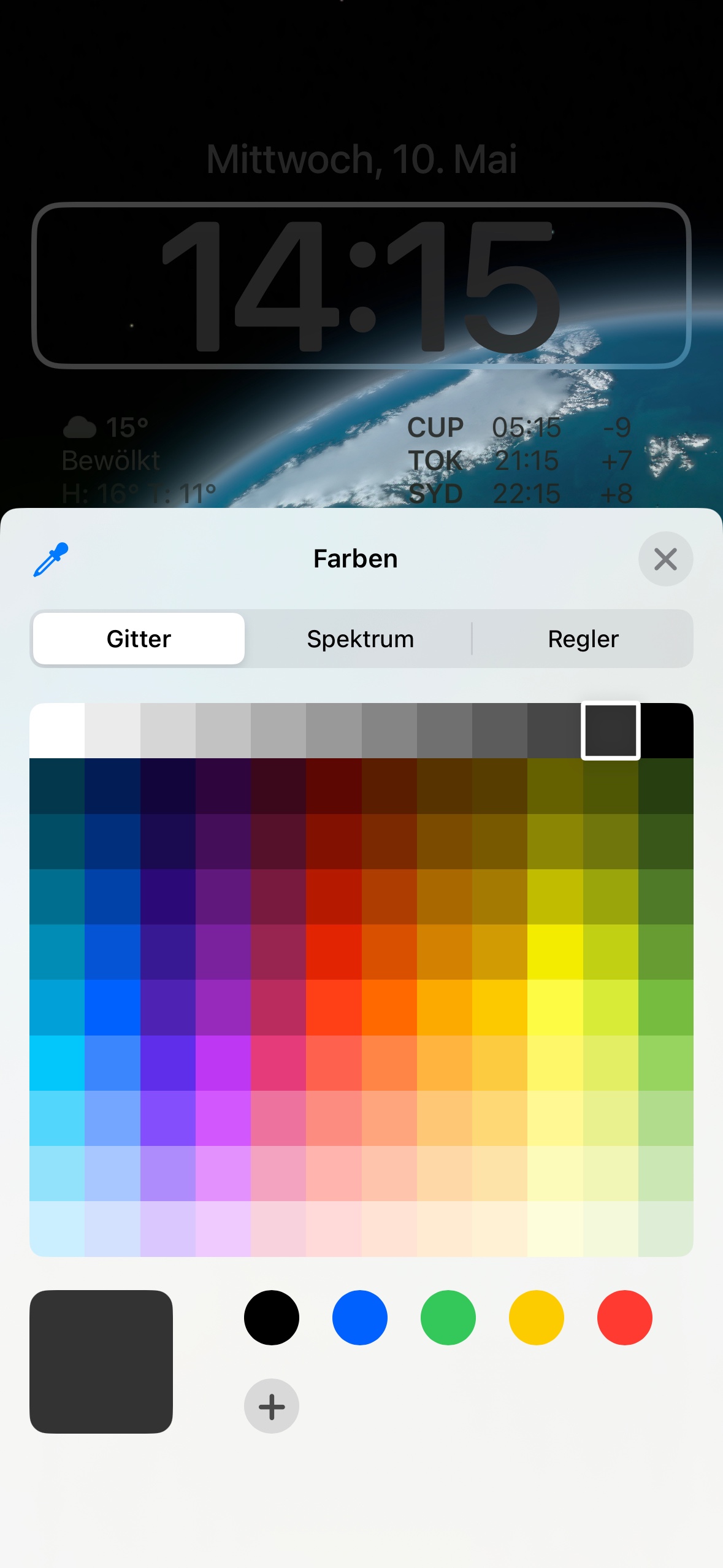Image resolution: width=723 pixels, height=1568 pixels.
Task: Open the world clock widget with CUP
Action: [x=520, y=460]
